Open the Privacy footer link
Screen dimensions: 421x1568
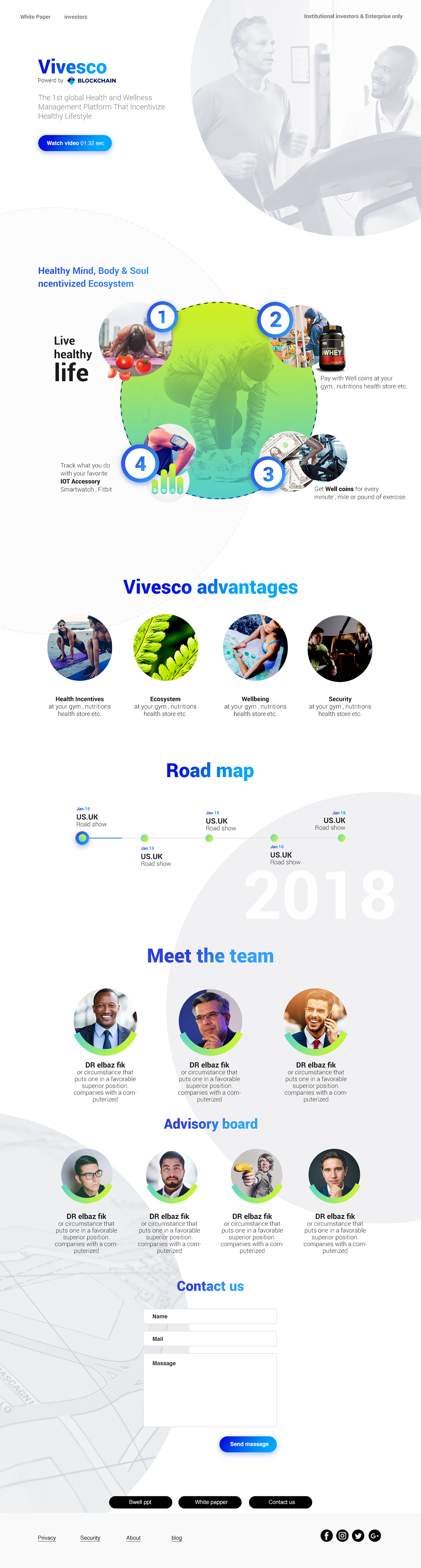47,1537
